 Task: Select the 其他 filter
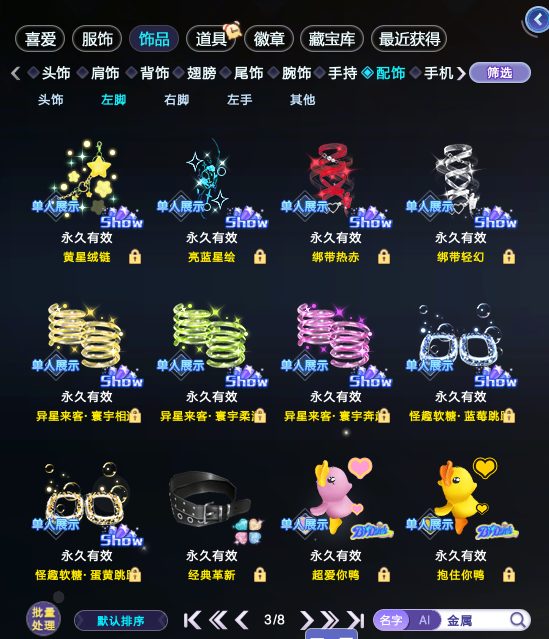302,100
